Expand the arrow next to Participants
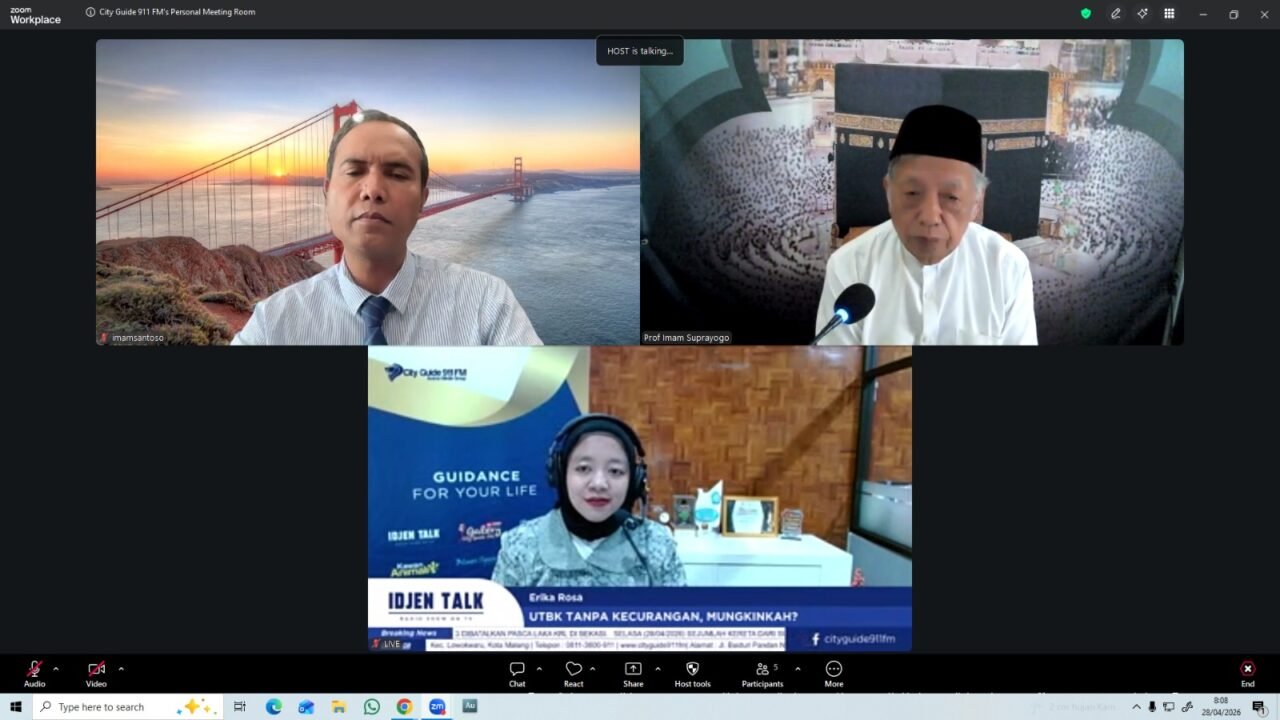Image resolution: width=1280 pixels, height=720 pixels. click(797, 669)
